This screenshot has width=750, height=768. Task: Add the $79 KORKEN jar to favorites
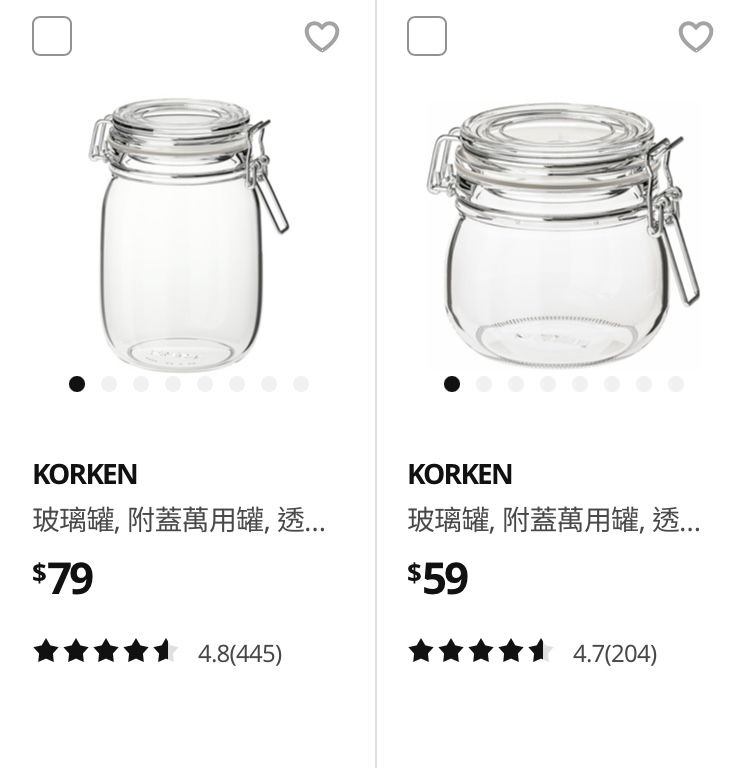322,37
